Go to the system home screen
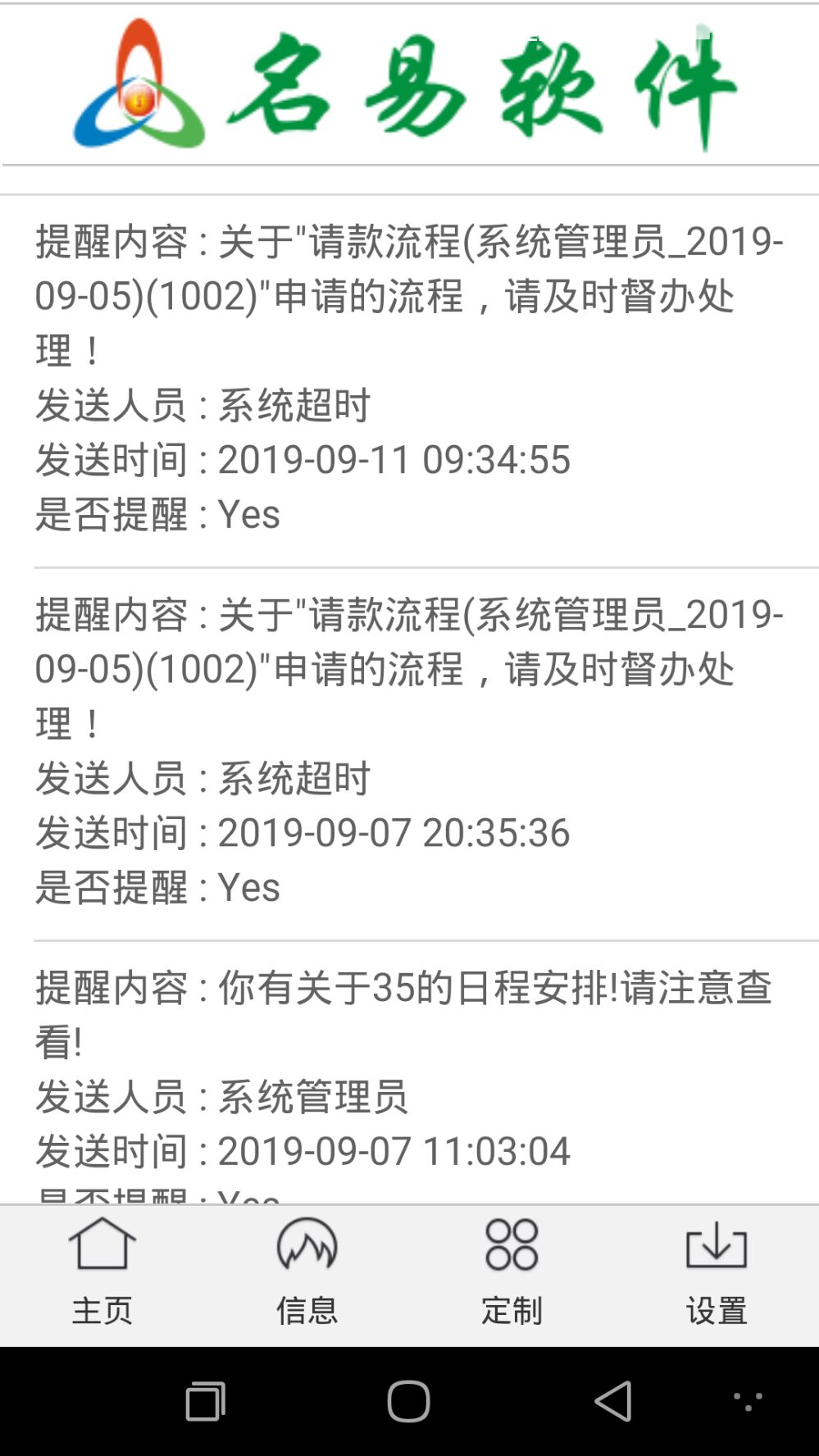 408,1400
